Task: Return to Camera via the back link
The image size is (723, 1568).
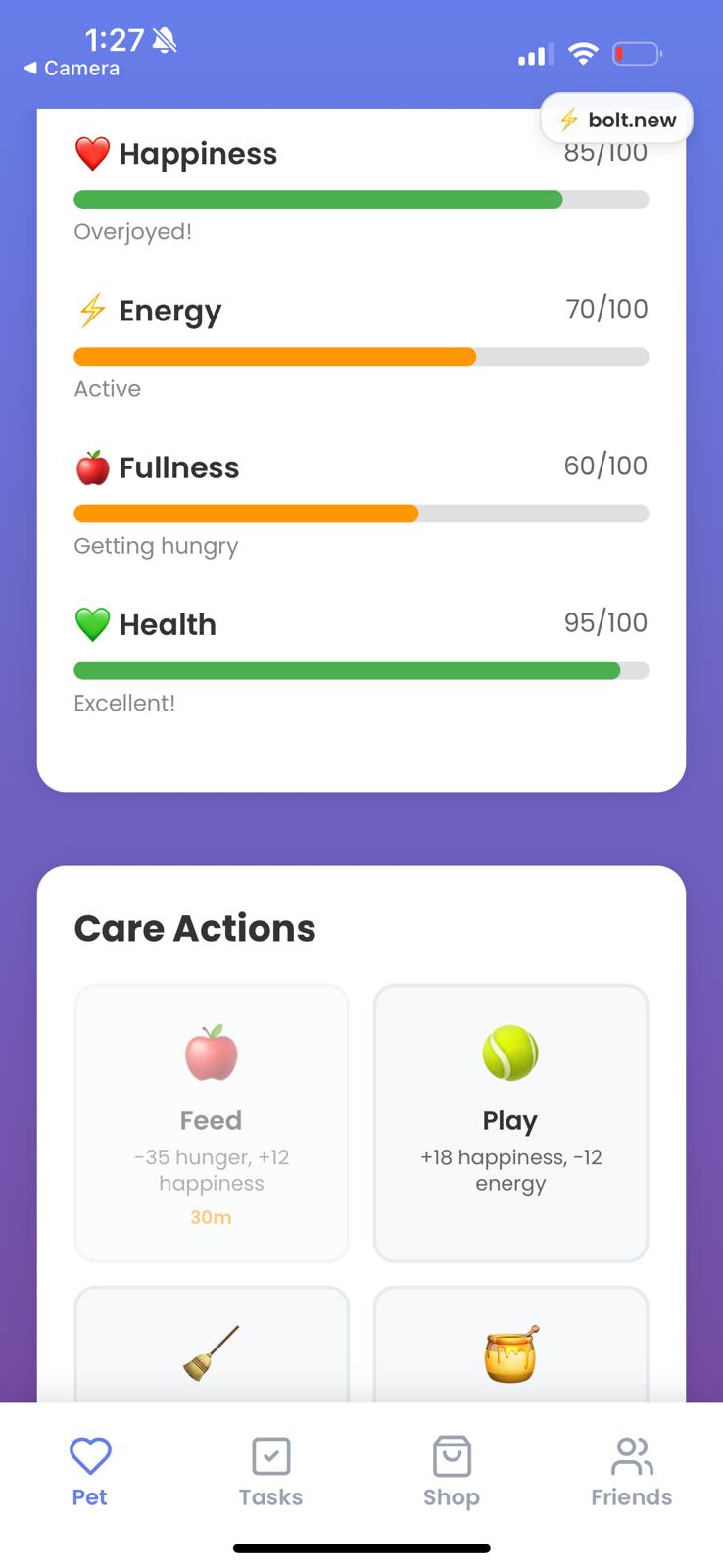Action: [71, 69]
